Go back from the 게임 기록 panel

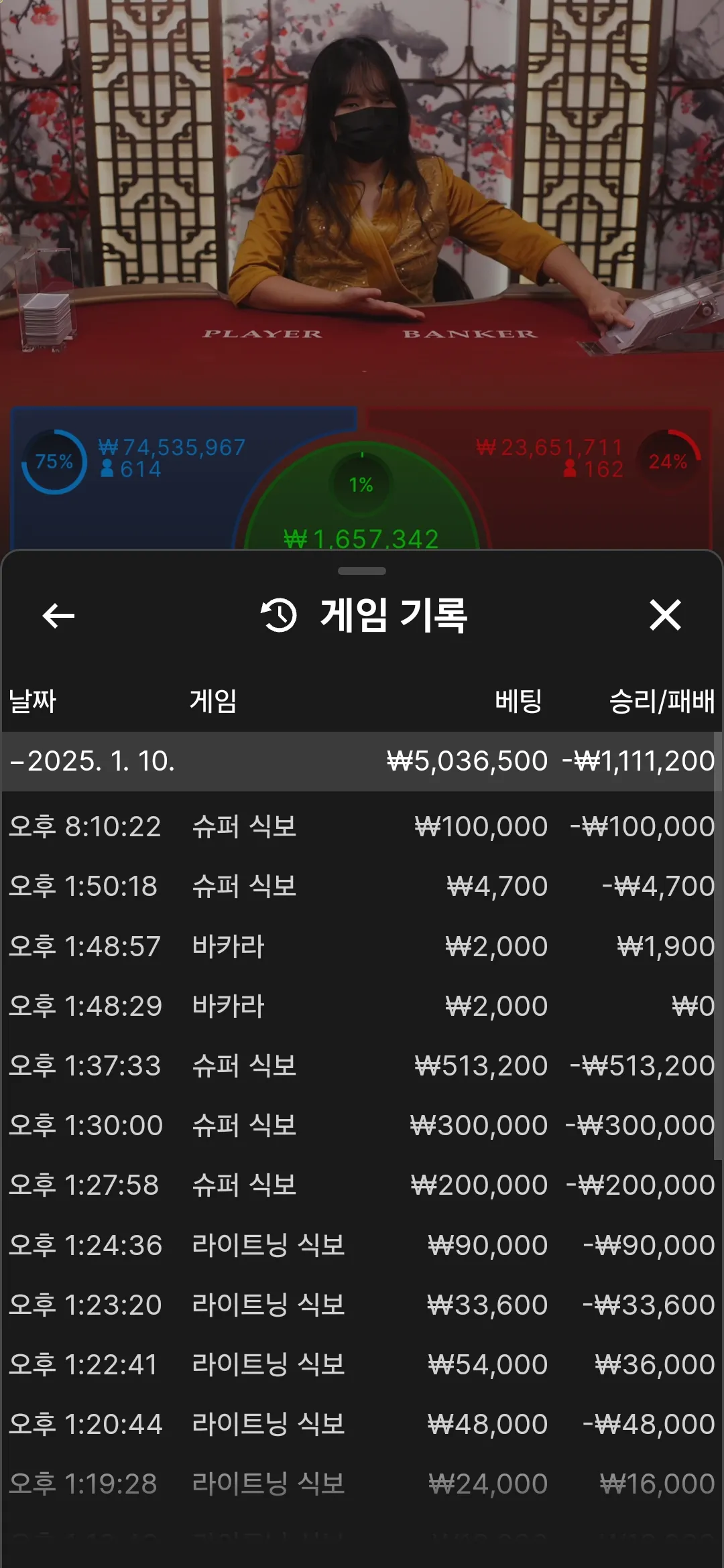click(x=58, y=616)
